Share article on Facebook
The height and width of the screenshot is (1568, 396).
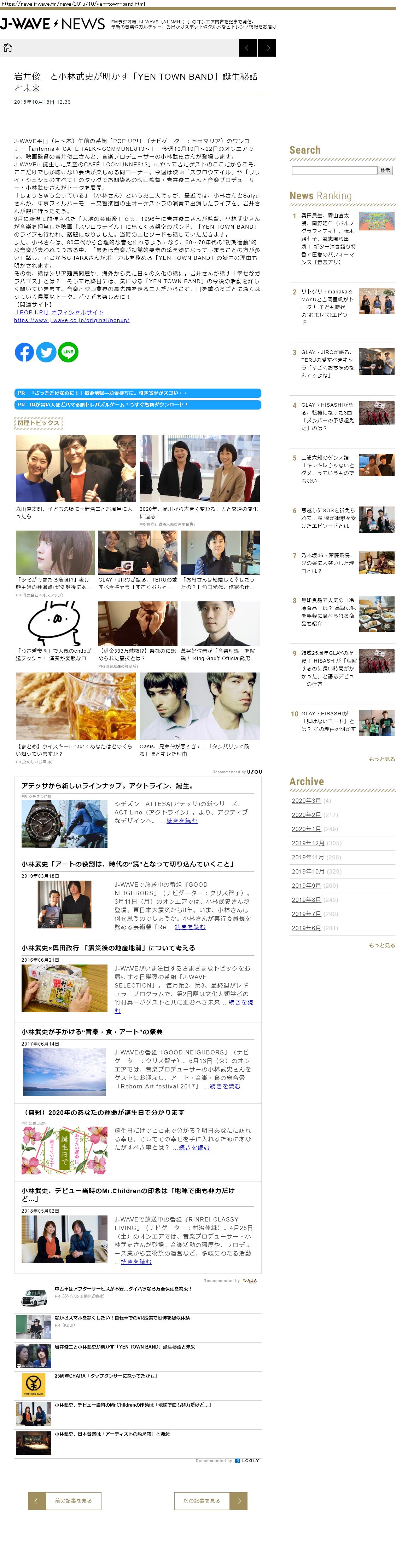click(x=24, y=352)
